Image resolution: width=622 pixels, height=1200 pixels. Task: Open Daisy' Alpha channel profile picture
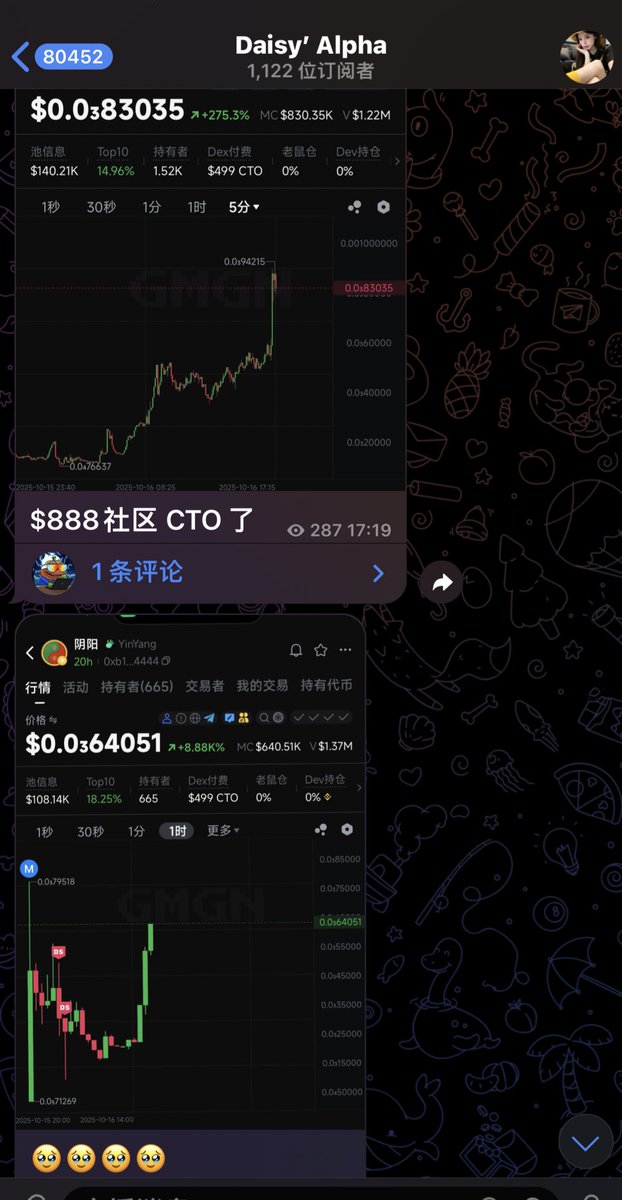pyautogui.click(x=586, y=57)
